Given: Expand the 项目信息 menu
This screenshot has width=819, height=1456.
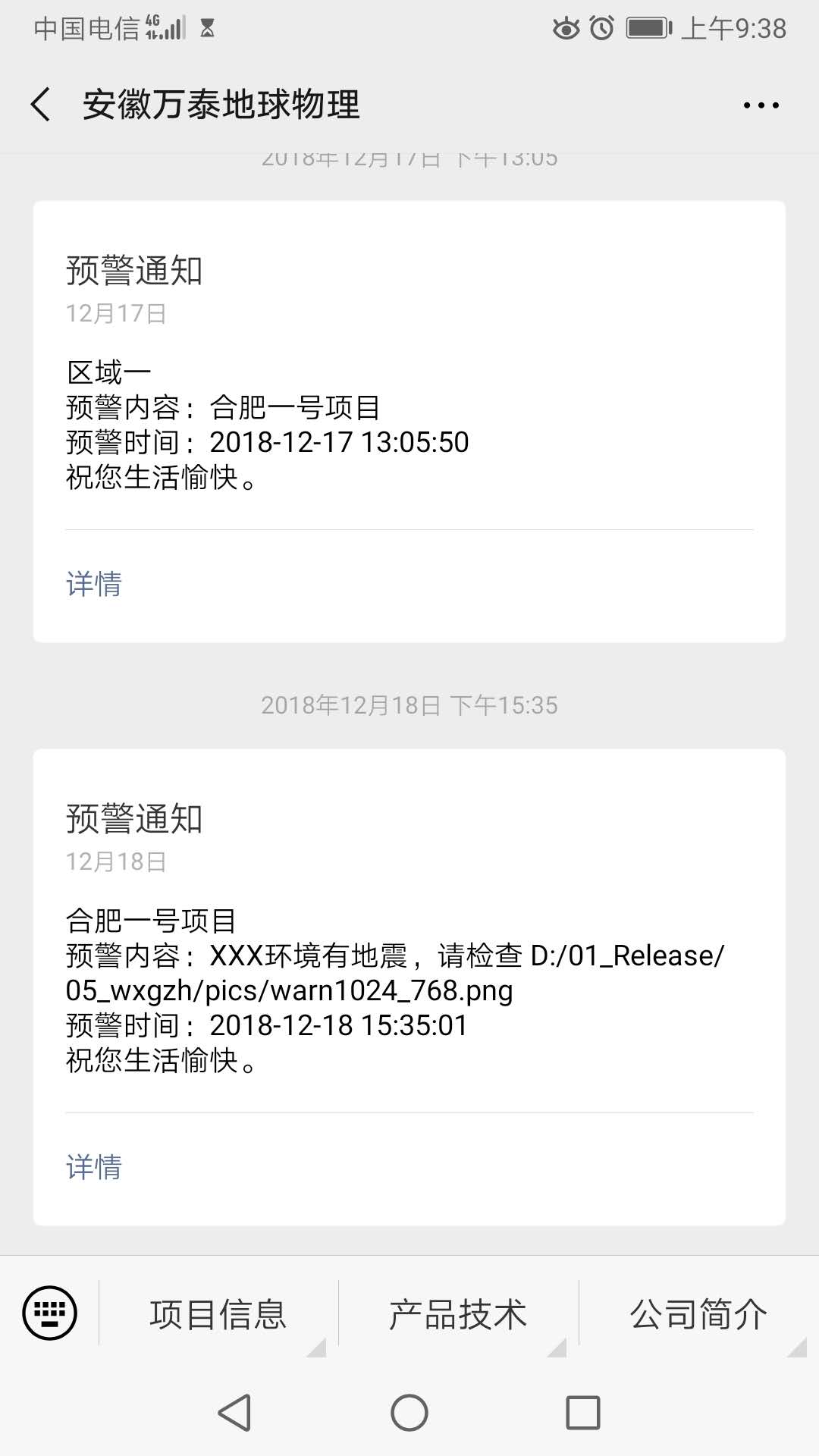Looking at the screenshot, I should [x=218, y=1314].
